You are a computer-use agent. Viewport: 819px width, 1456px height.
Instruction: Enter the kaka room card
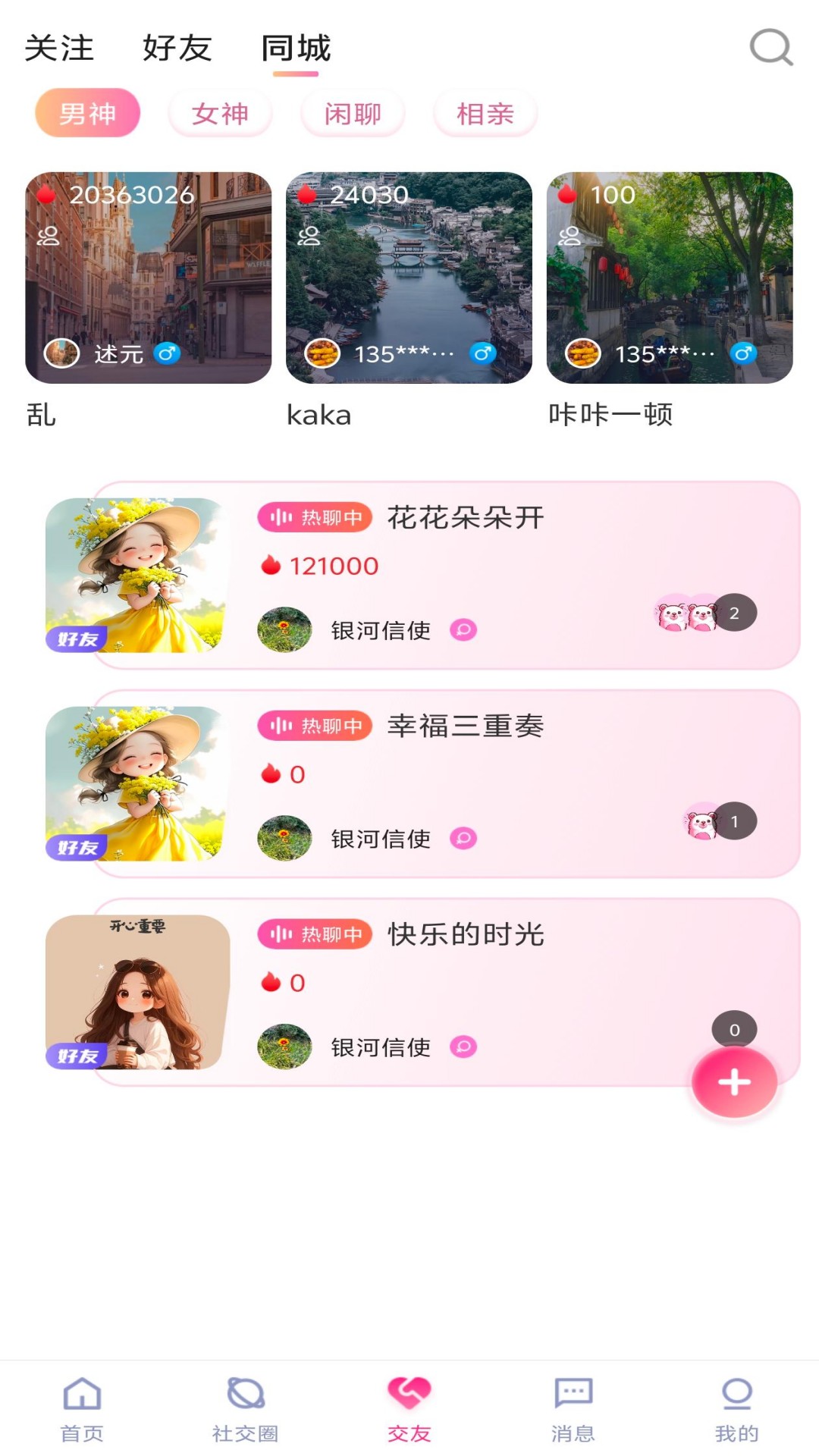click(x=409, y=278)
